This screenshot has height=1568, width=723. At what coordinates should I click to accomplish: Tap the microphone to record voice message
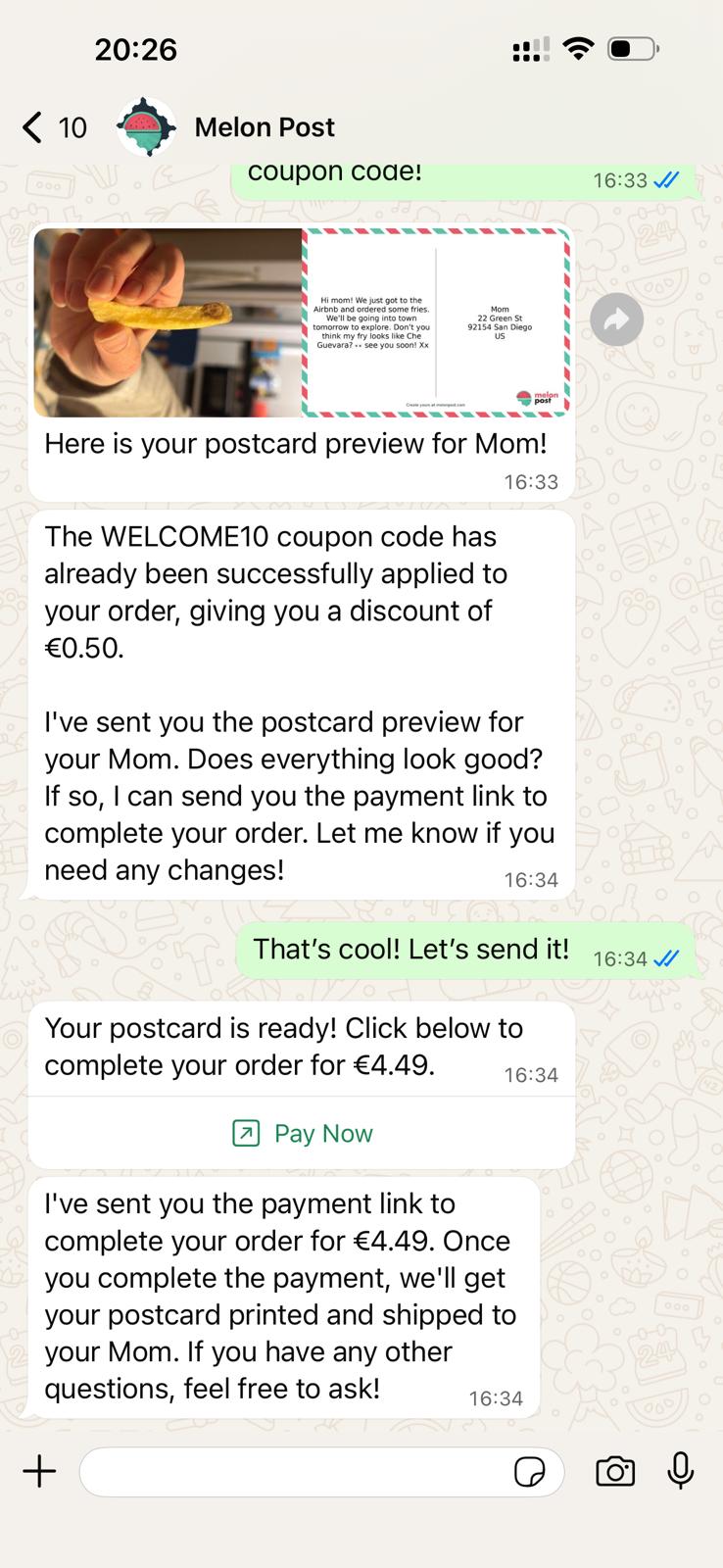680,1471
